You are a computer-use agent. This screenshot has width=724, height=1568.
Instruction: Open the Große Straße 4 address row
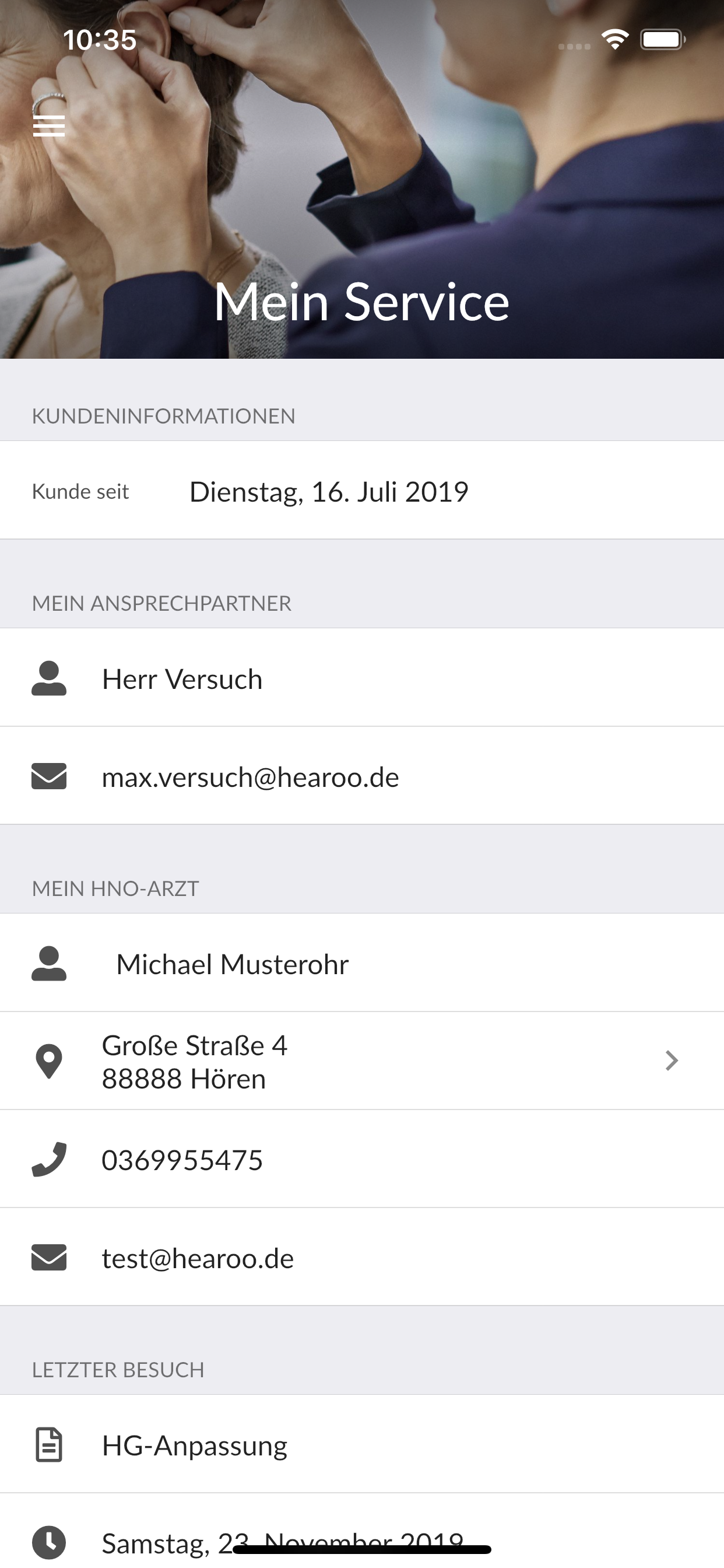click(362, 1061)
